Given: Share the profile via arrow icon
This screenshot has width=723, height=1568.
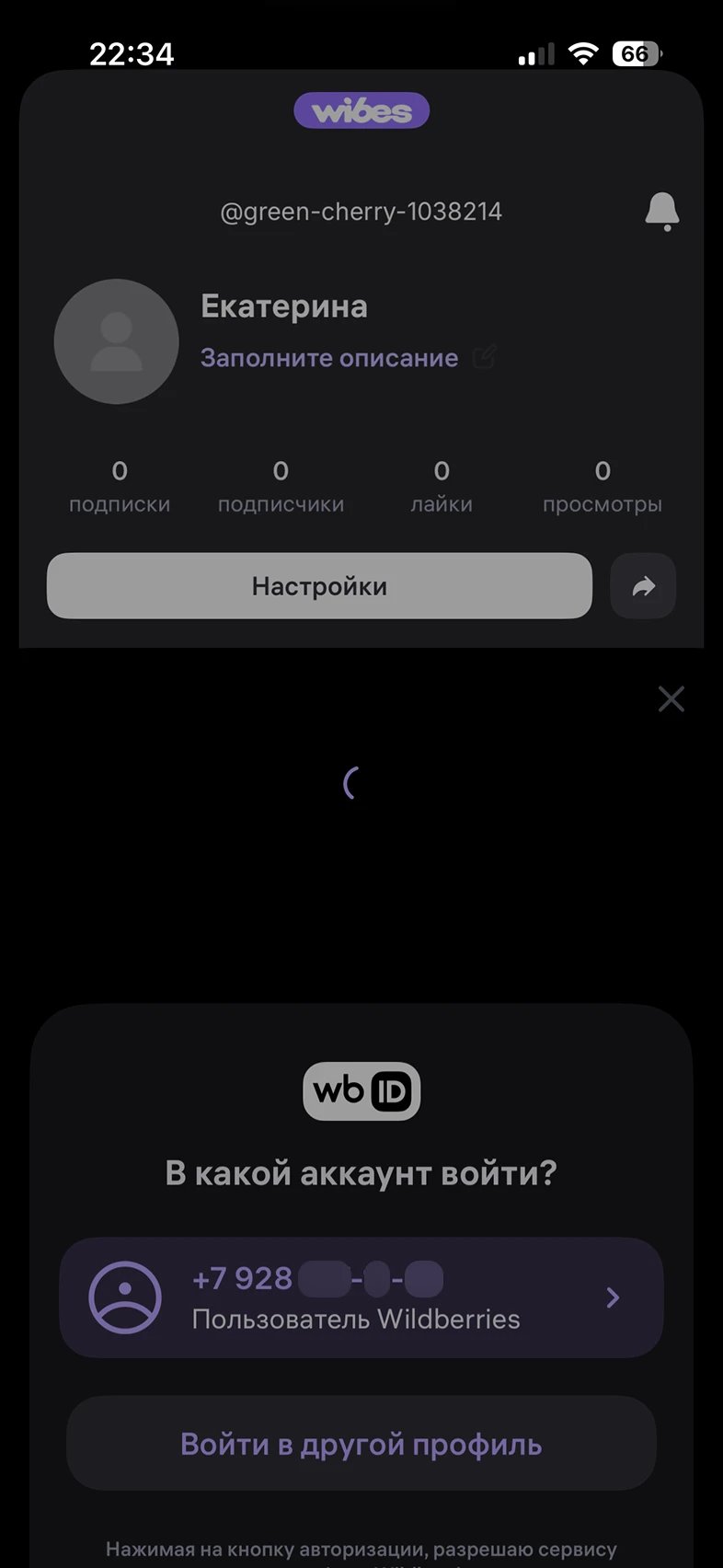Looking at the screenshot, I should (643, 586).
